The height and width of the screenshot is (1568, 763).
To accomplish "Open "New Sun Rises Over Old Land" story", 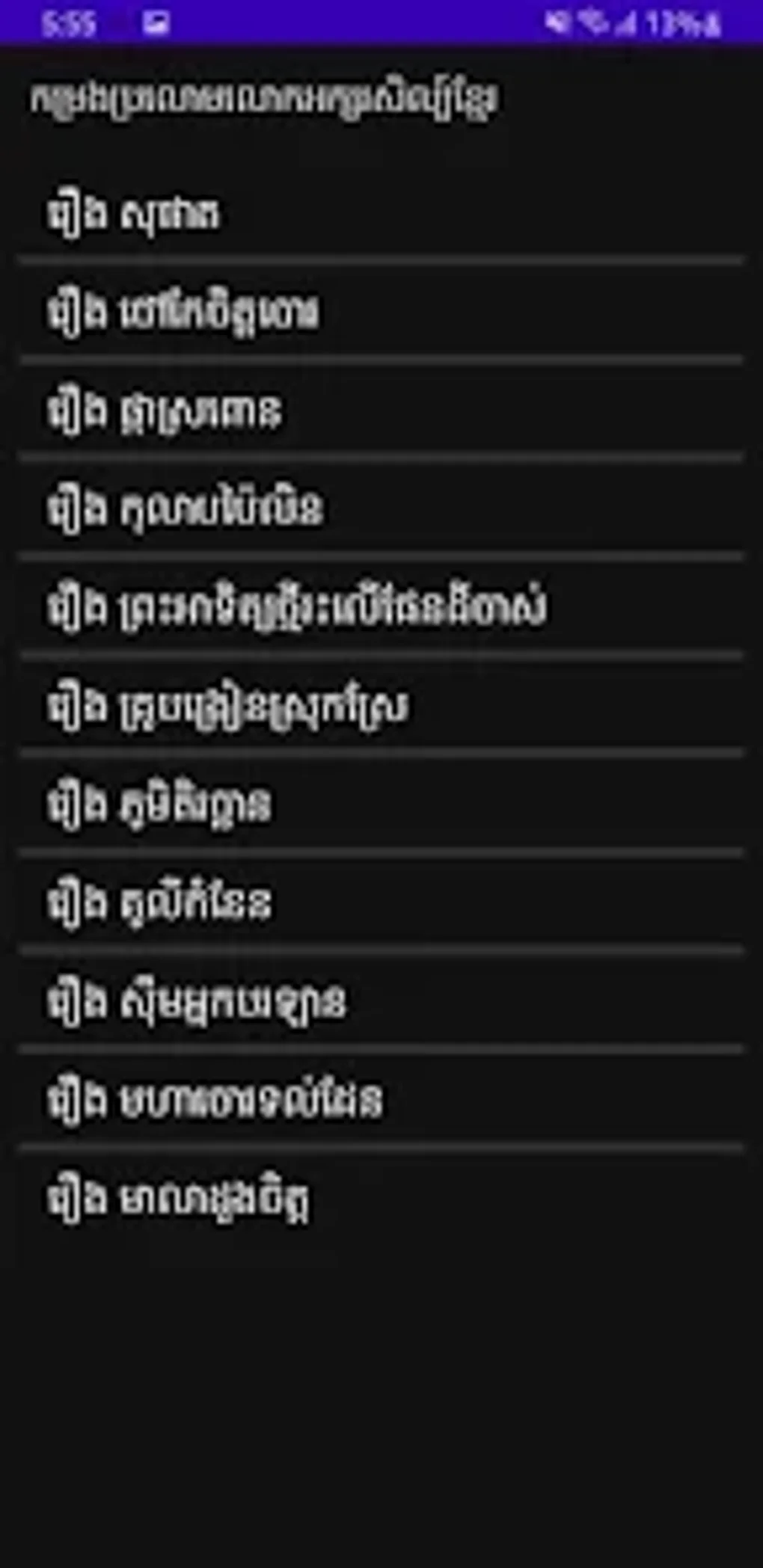I will 299,606.
